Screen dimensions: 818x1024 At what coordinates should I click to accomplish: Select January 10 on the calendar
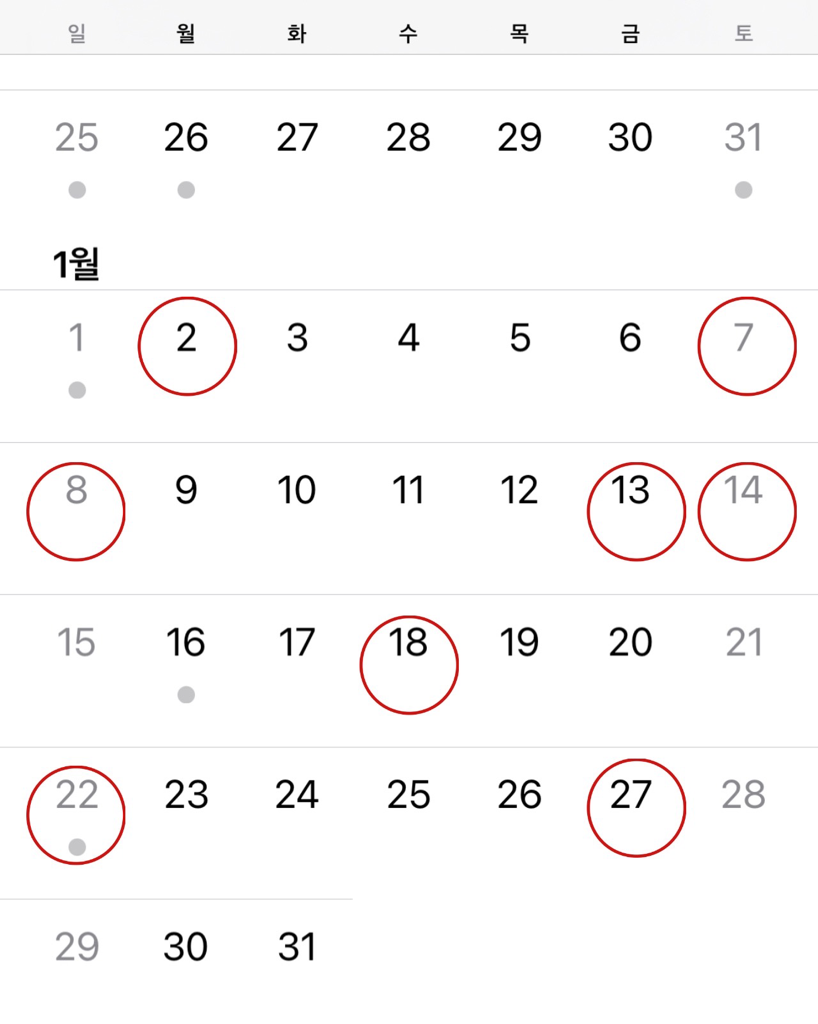tap(297, 491)
